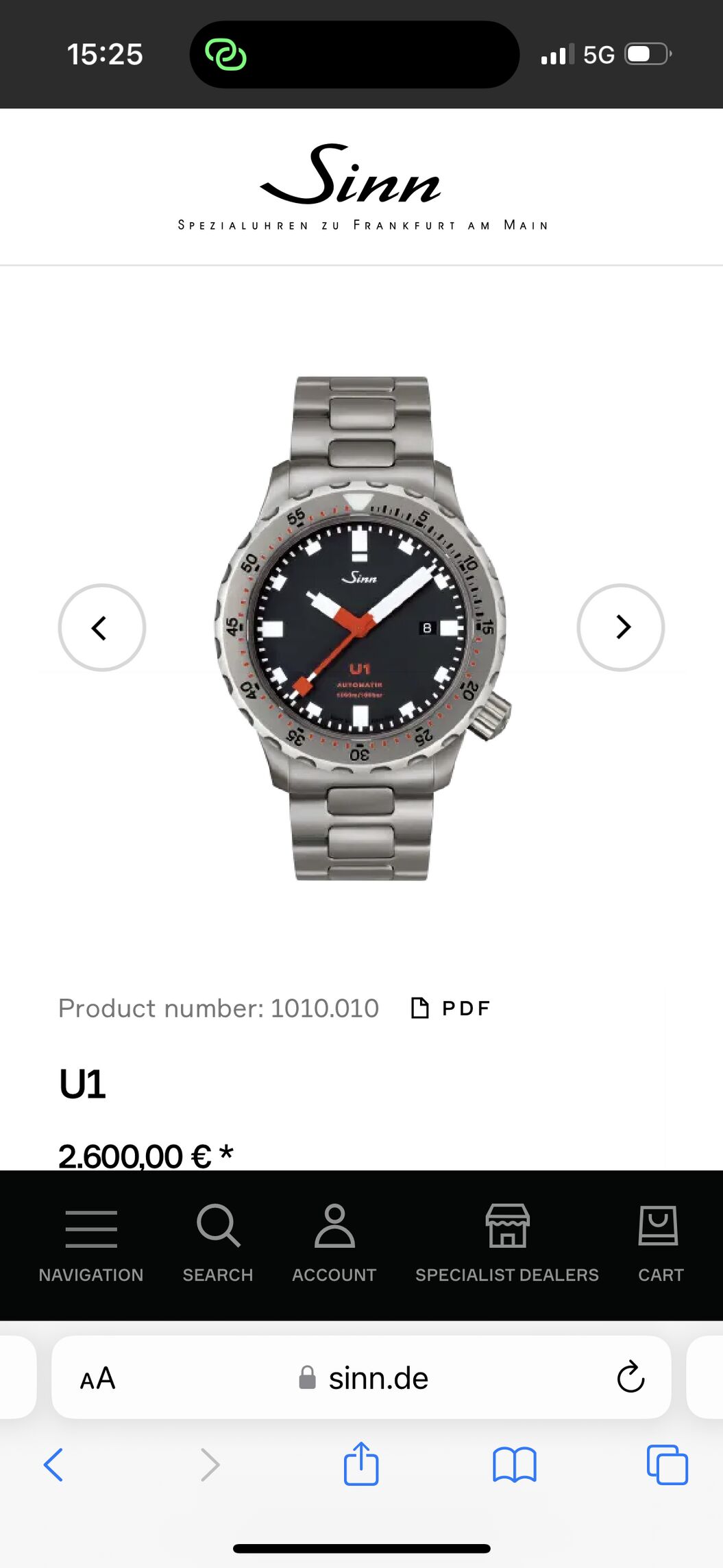Go back in Safari

tap(53, 1465)
